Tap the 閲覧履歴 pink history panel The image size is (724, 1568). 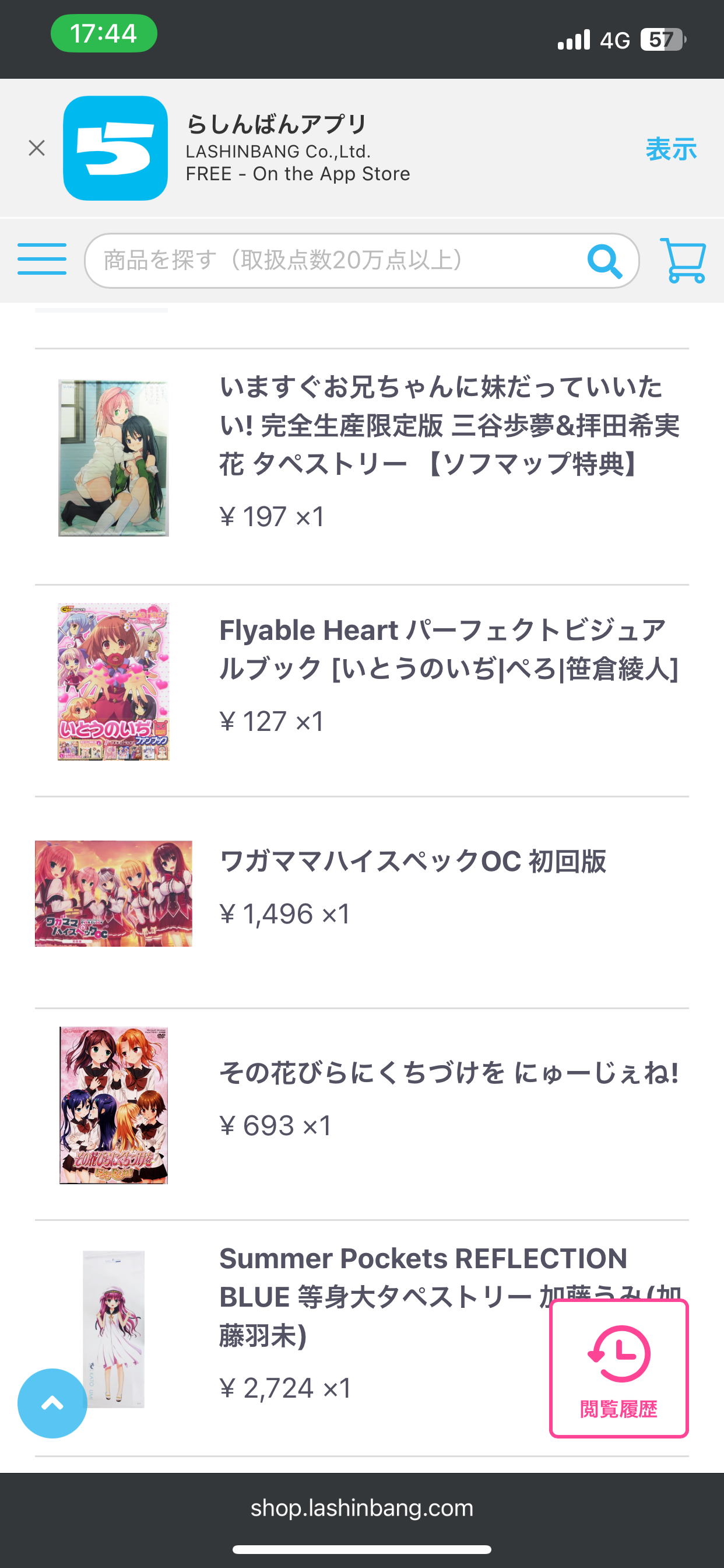click(x=618, y=1370)
